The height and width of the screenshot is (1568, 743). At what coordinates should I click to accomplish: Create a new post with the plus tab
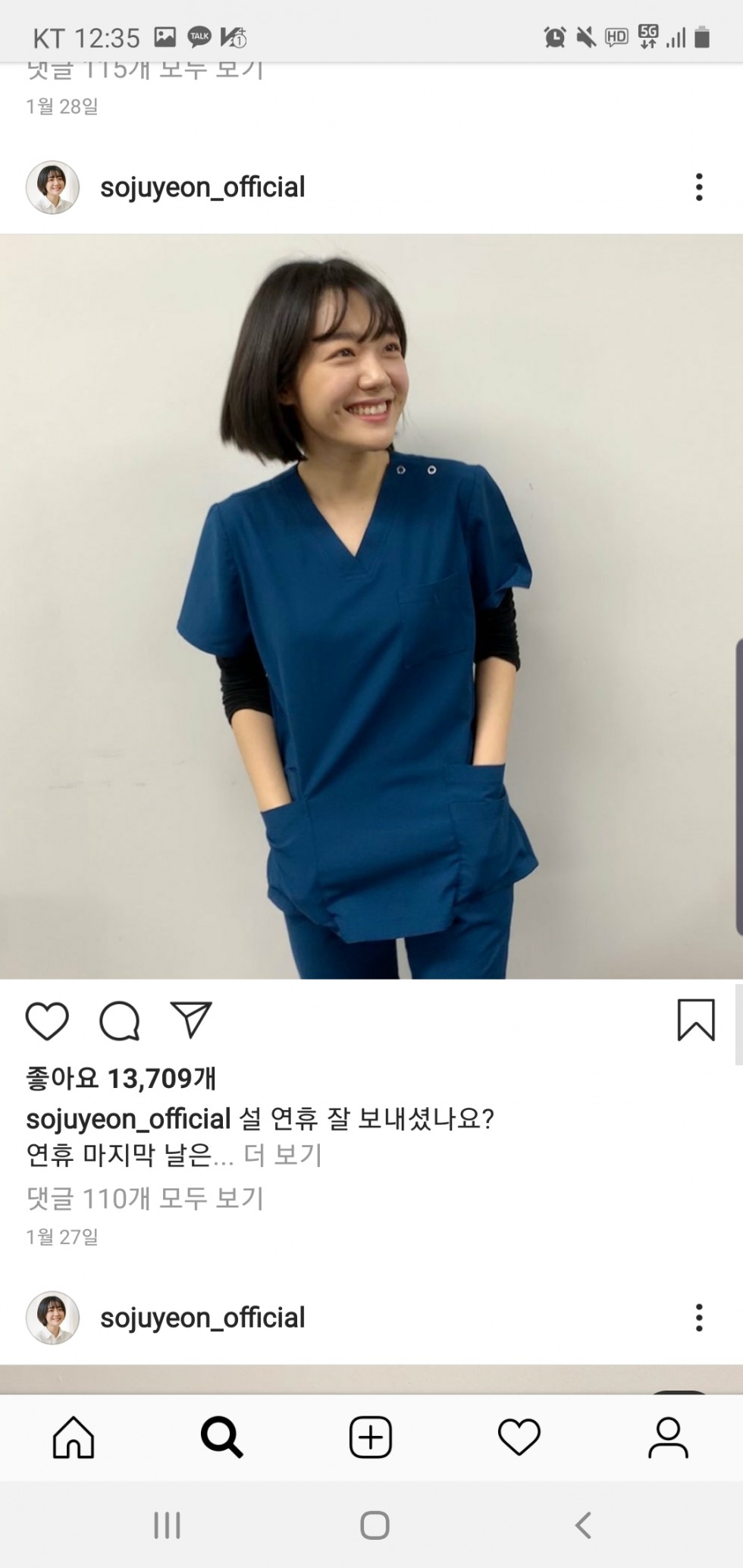[x=371, y=1437]
